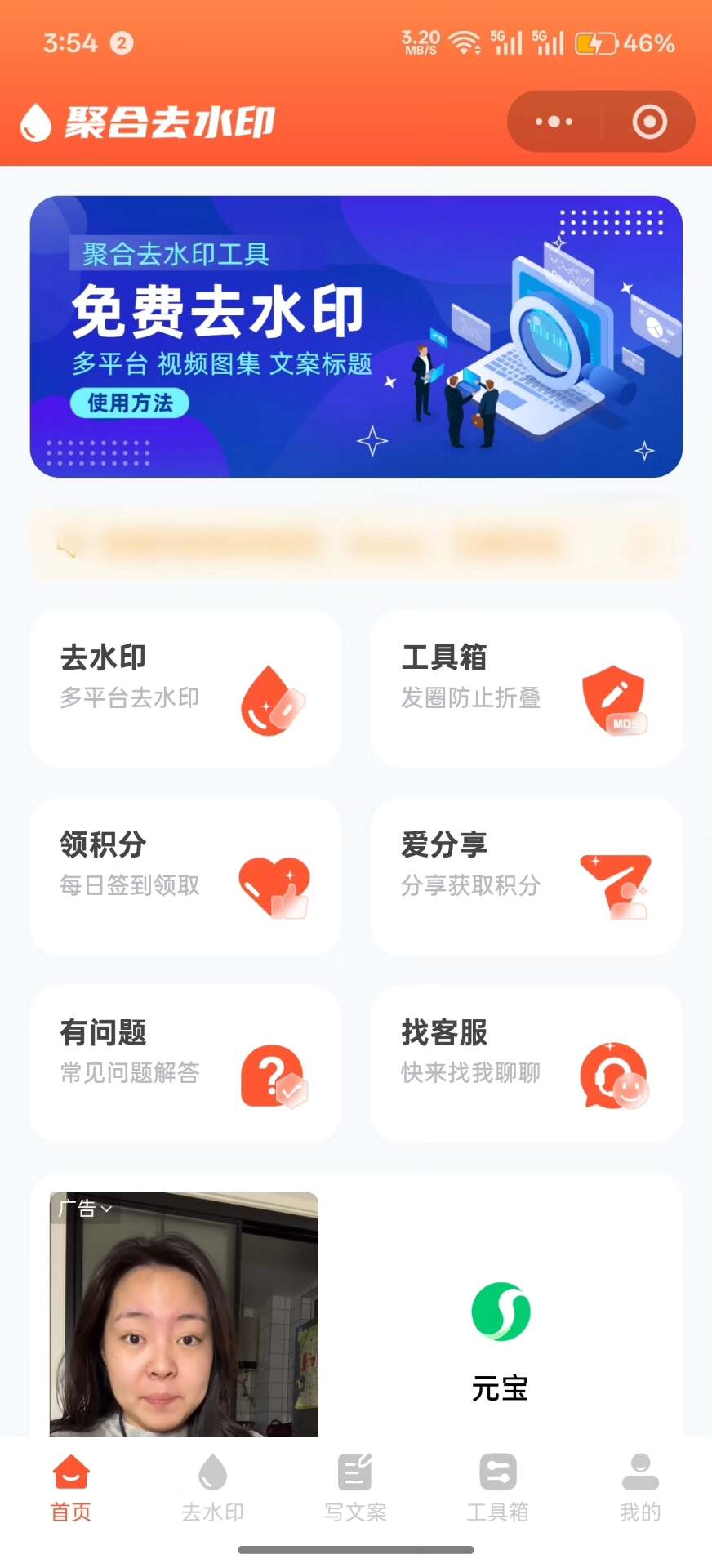This screenshot has height=1568, width=712.
Task: Open the 有问题 FAQ card
Action: pos(185,1062)
